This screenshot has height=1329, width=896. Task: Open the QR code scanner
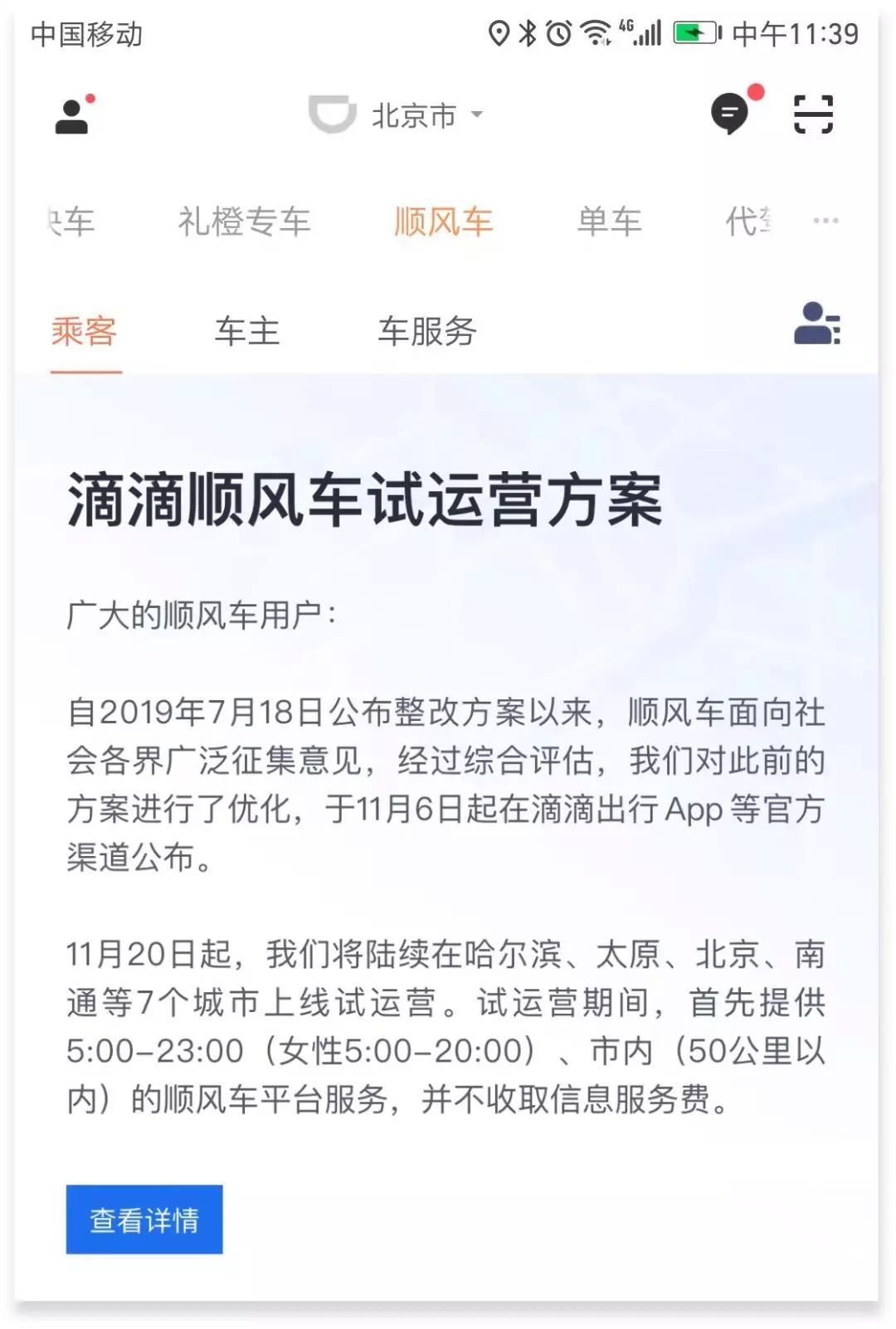[813, 114]
